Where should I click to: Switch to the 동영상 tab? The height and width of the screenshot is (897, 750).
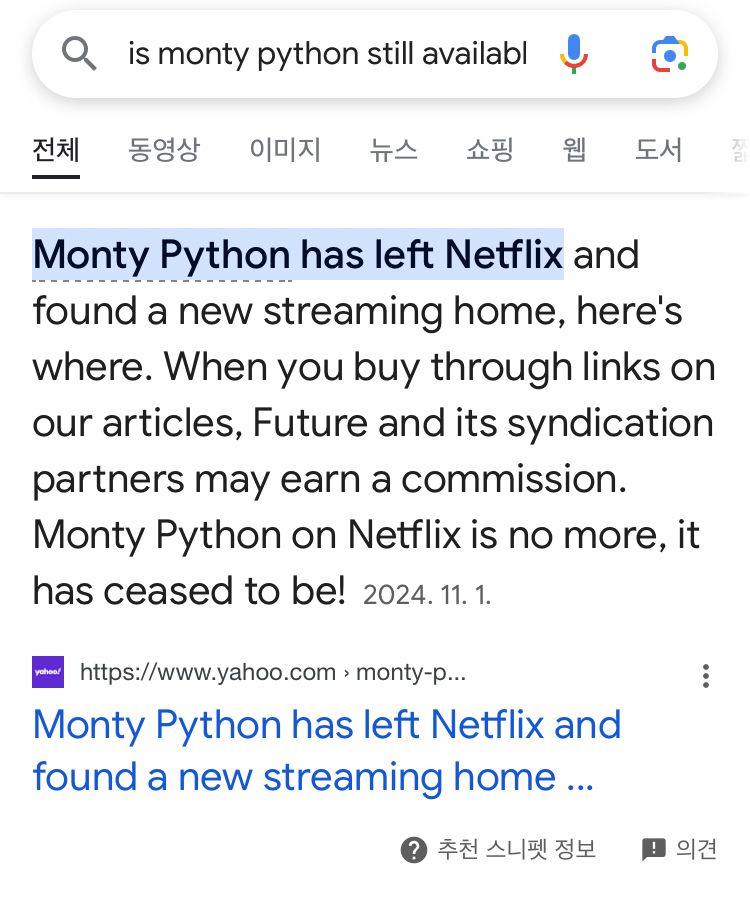tap(164, 148)
